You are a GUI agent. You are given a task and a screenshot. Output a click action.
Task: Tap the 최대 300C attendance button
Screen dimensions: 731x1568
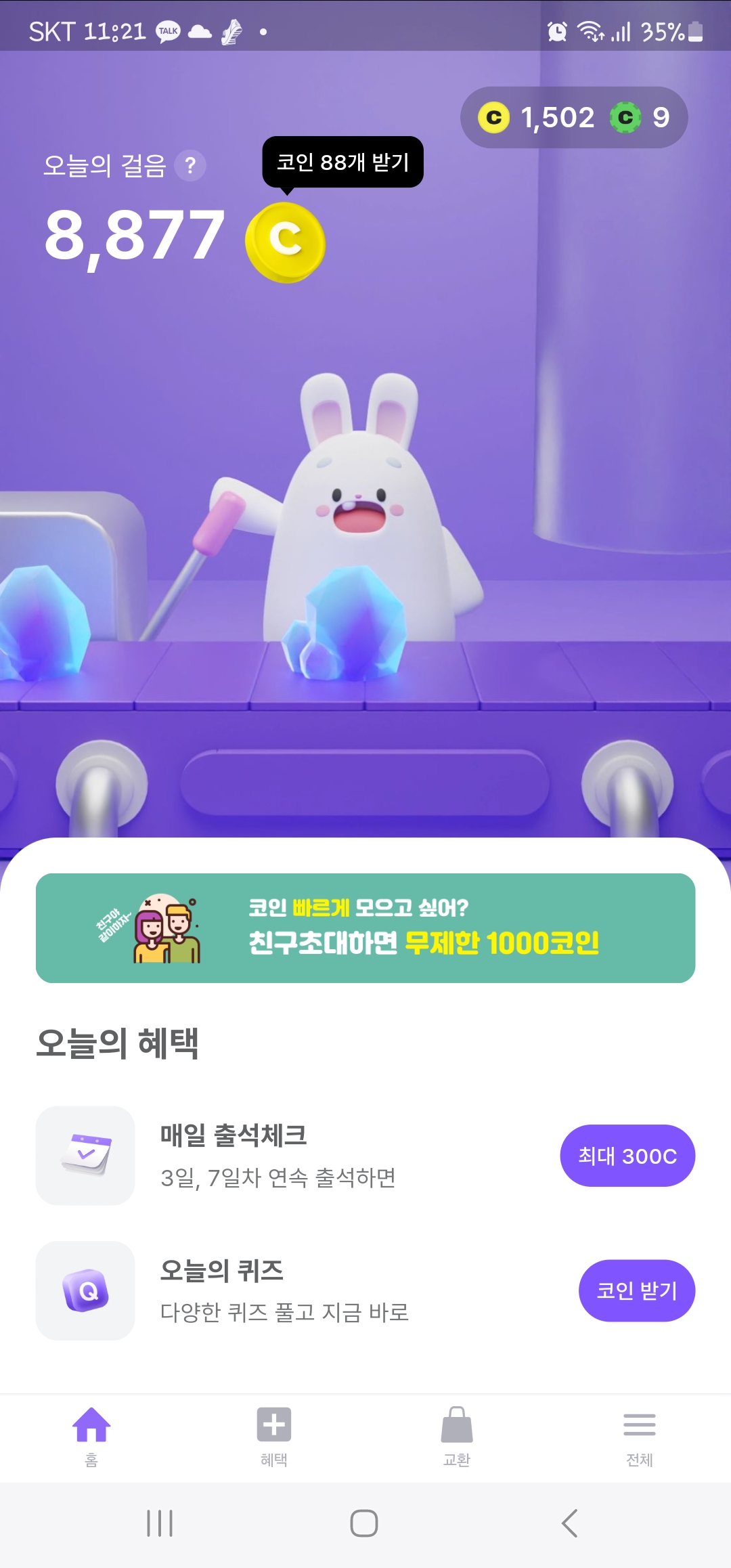point(627,1156)
